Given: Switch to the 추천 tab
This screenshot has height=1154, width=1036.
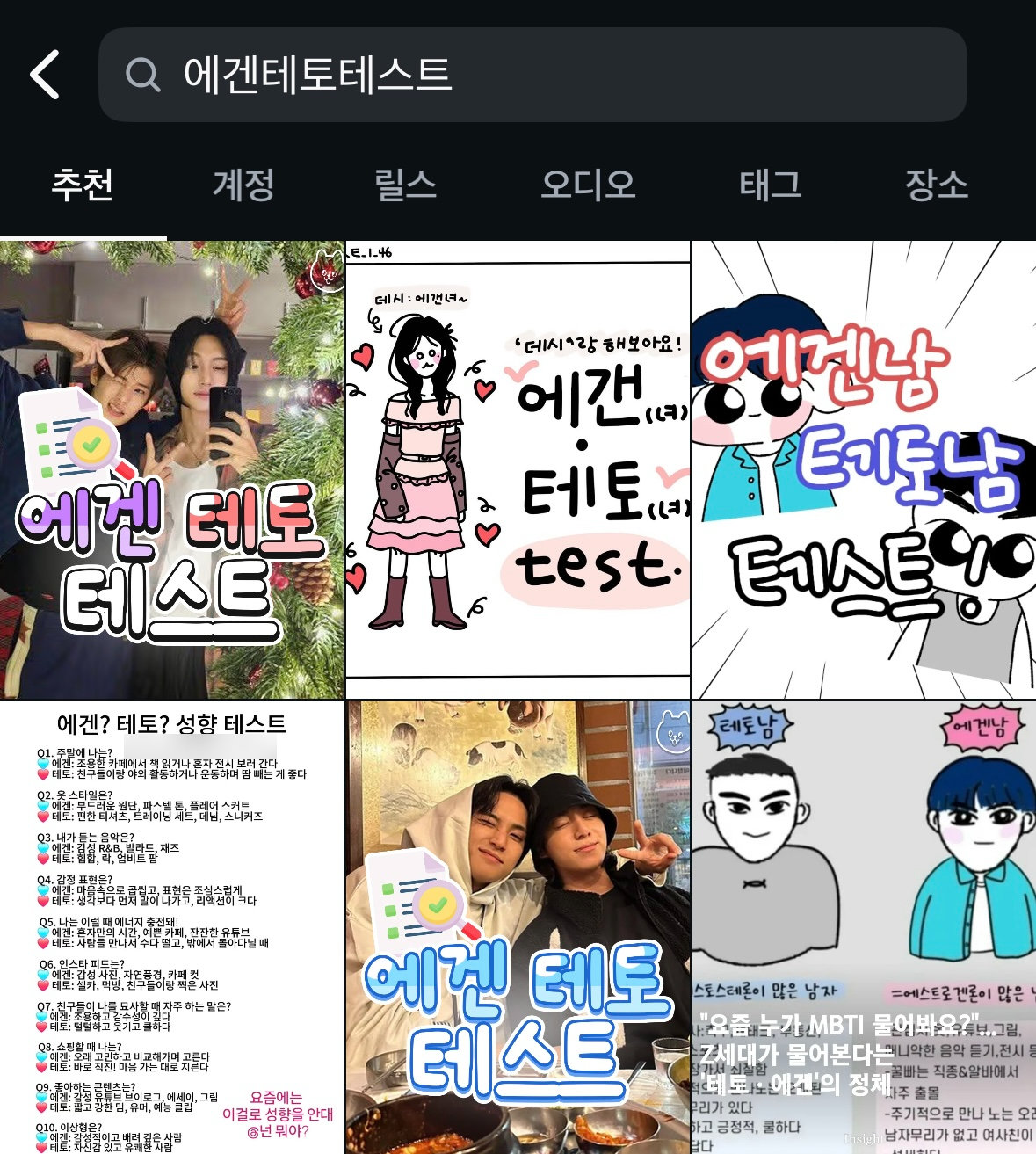Looking at the screenshot, I should click(83, 185).
